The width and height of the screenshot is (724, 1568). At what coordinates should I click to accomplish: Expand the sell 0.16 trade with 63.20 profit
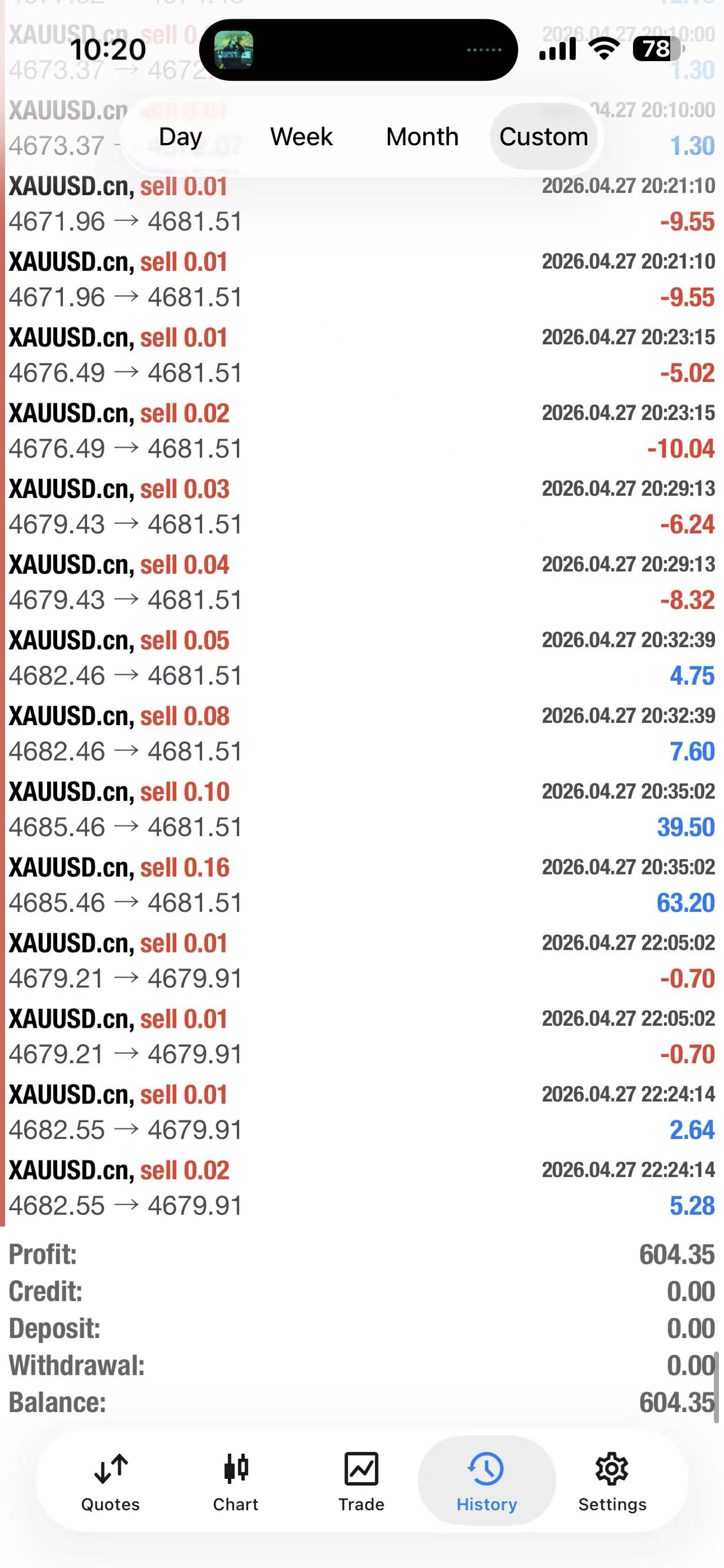[361, 885]
